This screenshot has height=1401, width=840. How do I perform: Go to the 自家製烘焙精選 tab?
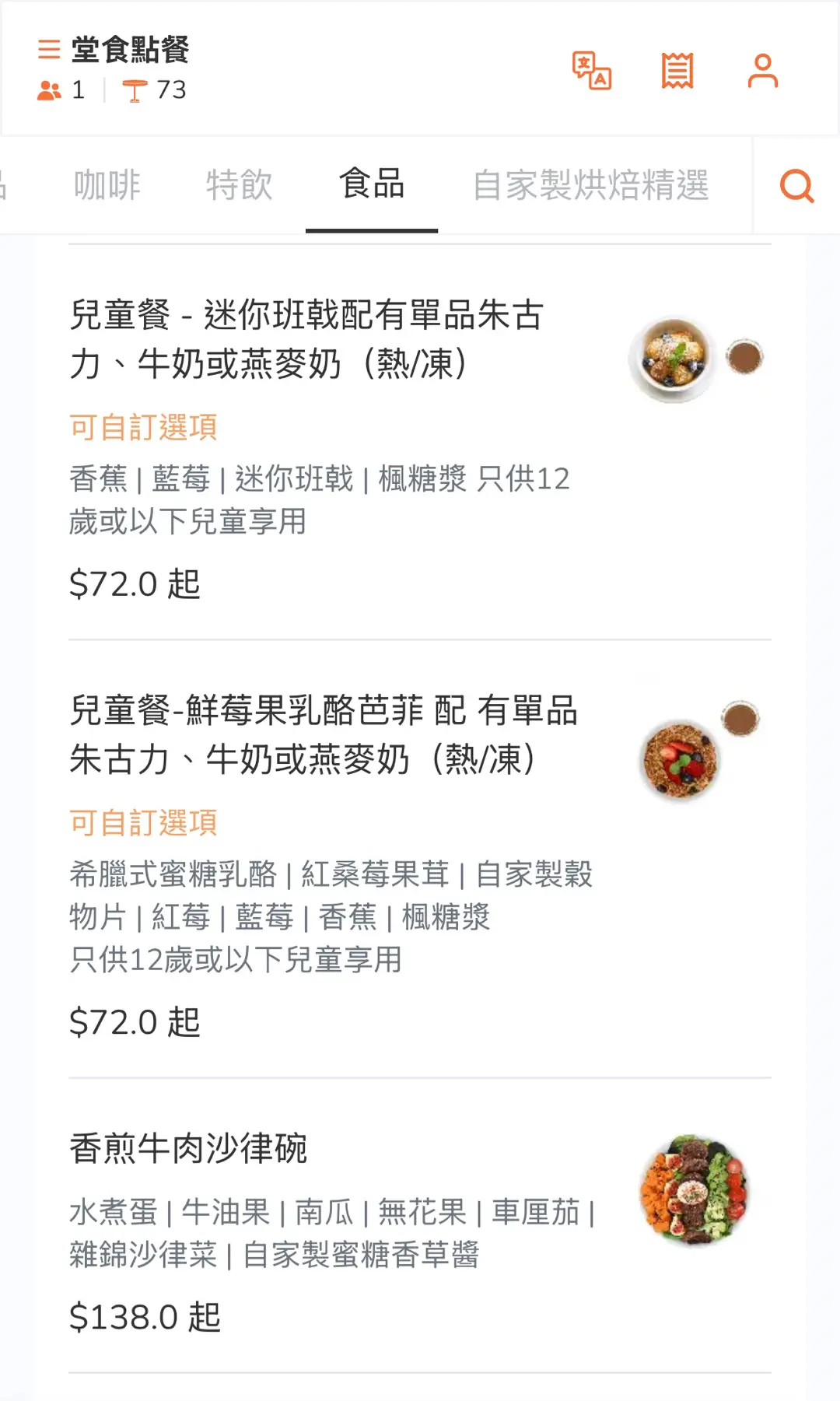coord(591,185)
